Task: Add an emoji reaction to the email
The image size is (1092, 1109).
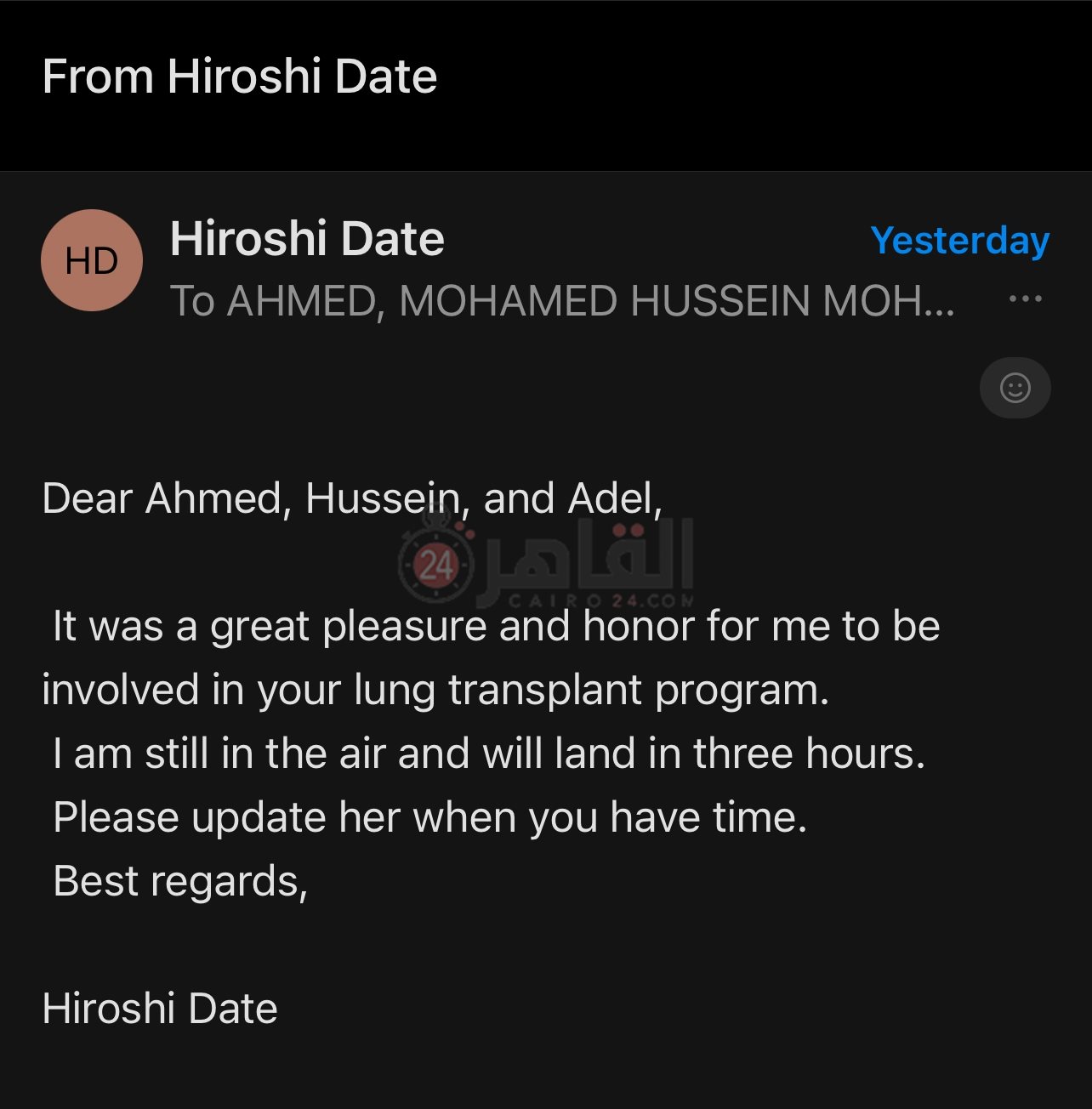Action: pyautogui.click(x=1015, y=388)
